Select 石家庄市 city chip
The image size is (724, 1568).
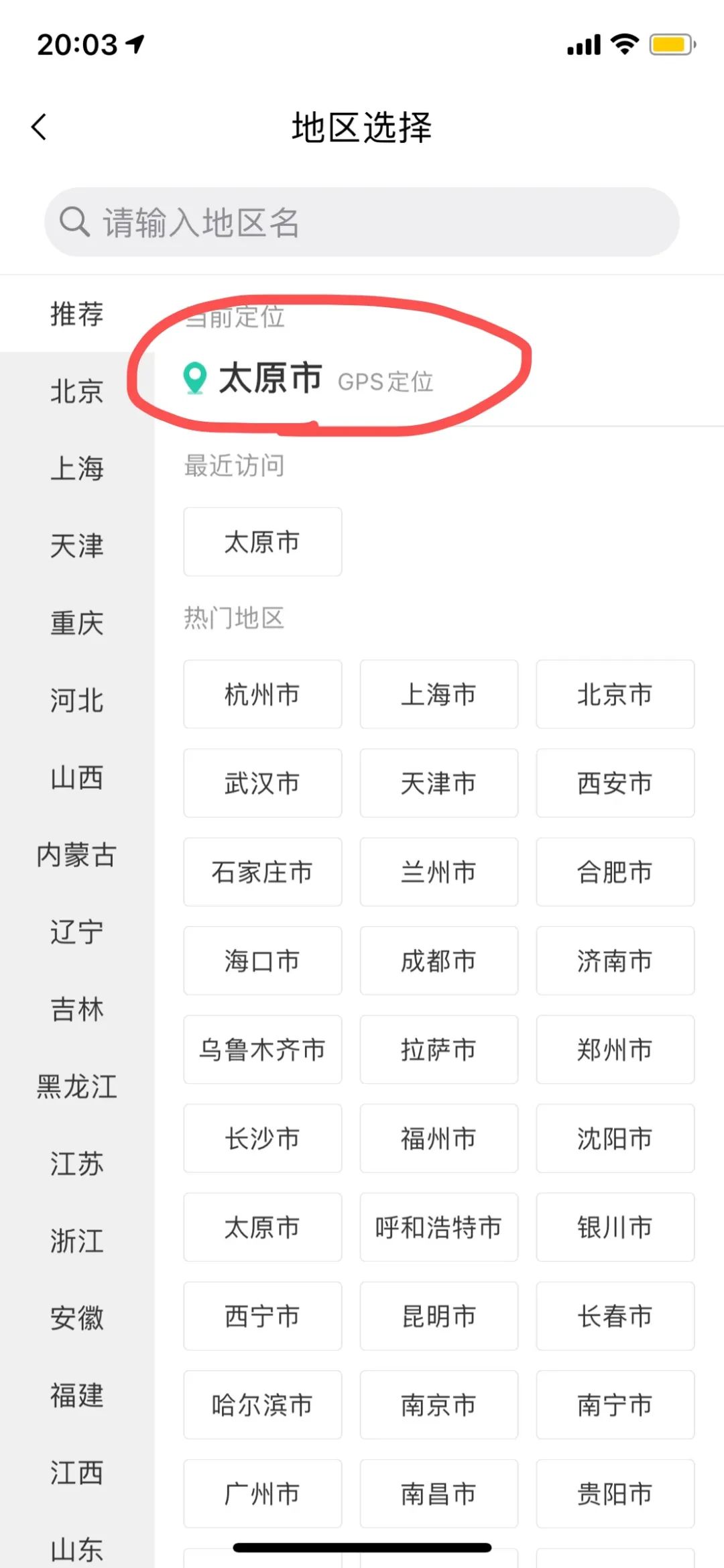[x=263, y=872]
